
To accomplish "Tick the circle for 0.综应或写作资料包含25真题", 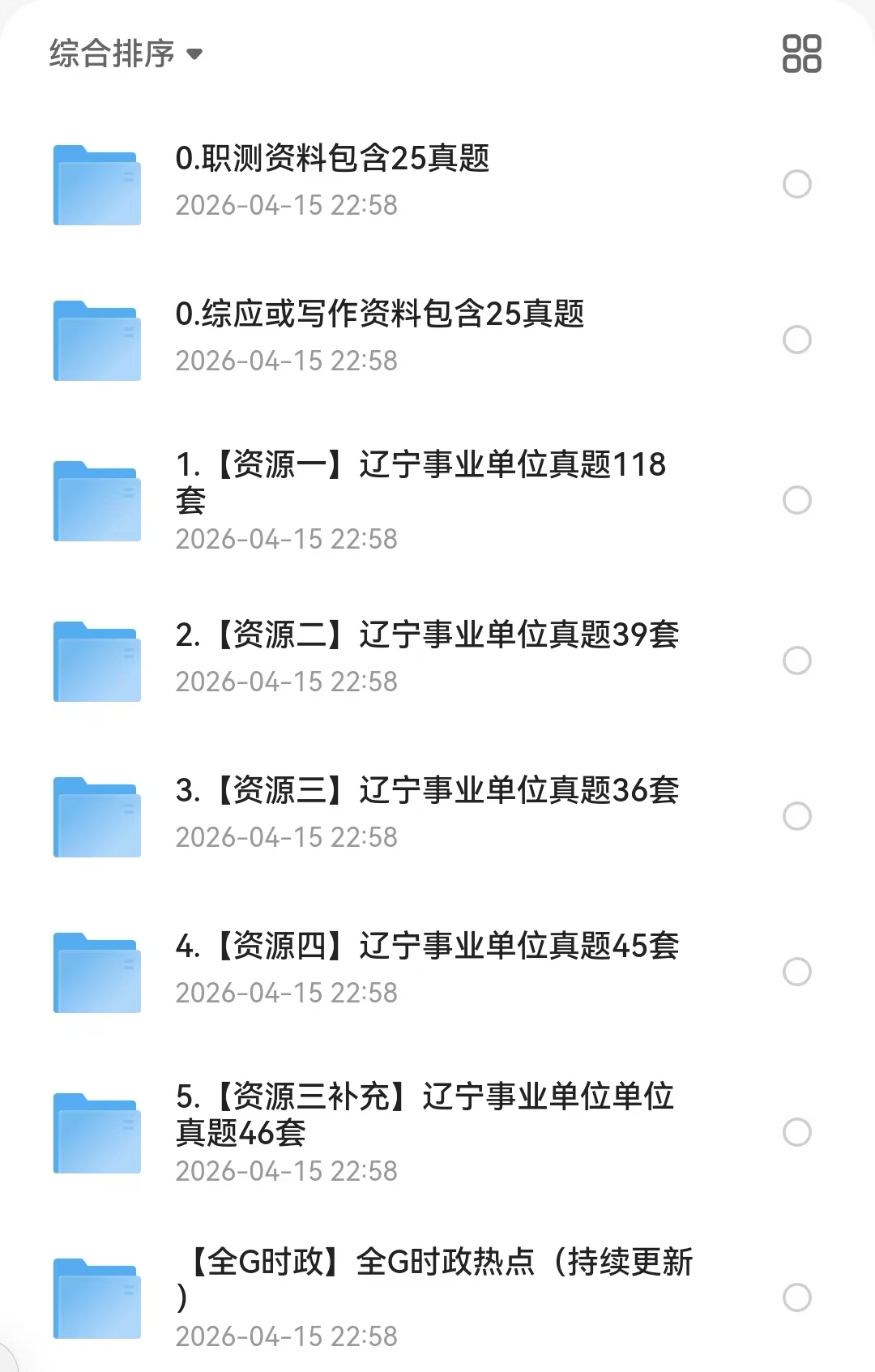I will tap(796, 340).
